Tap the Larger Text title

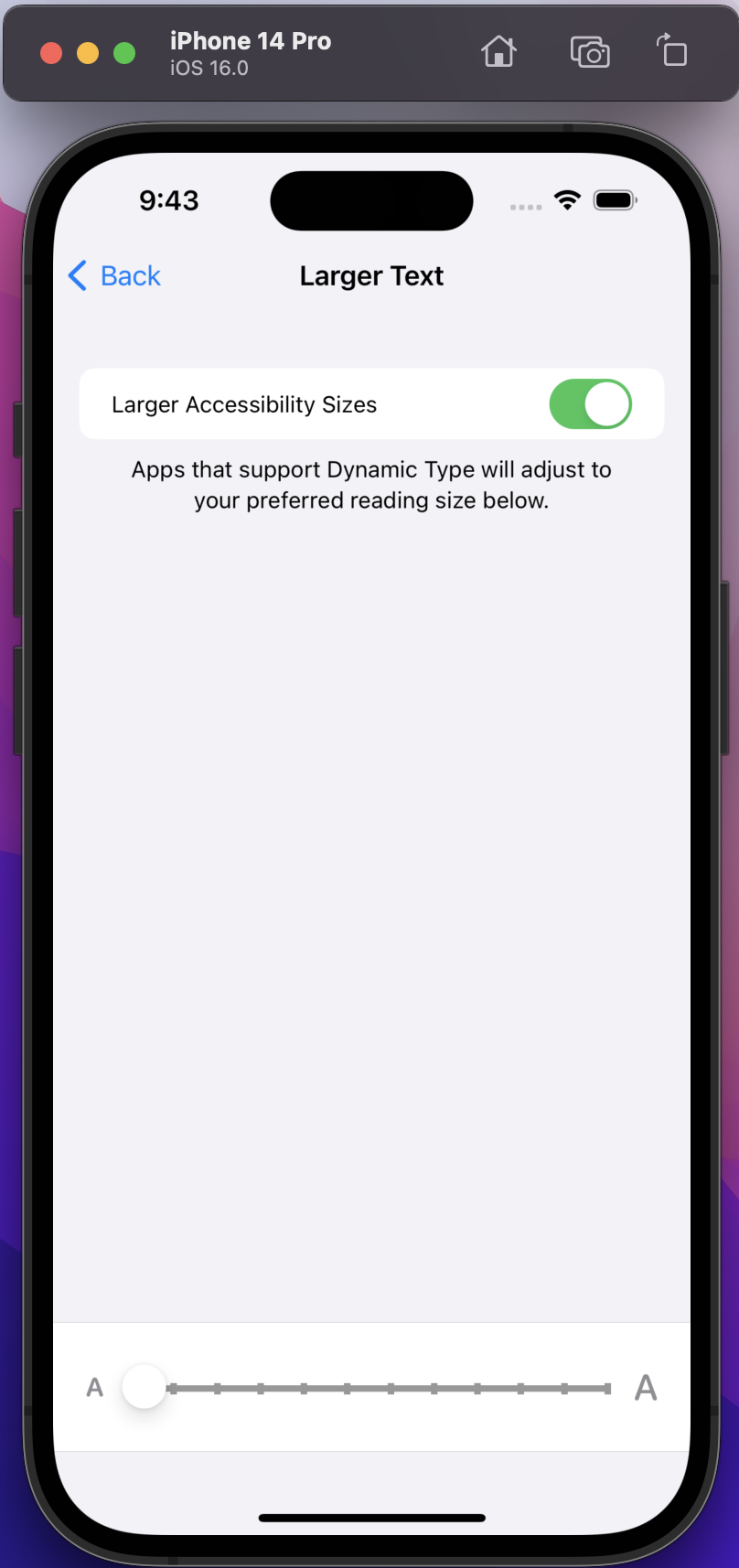click(371, 275)
